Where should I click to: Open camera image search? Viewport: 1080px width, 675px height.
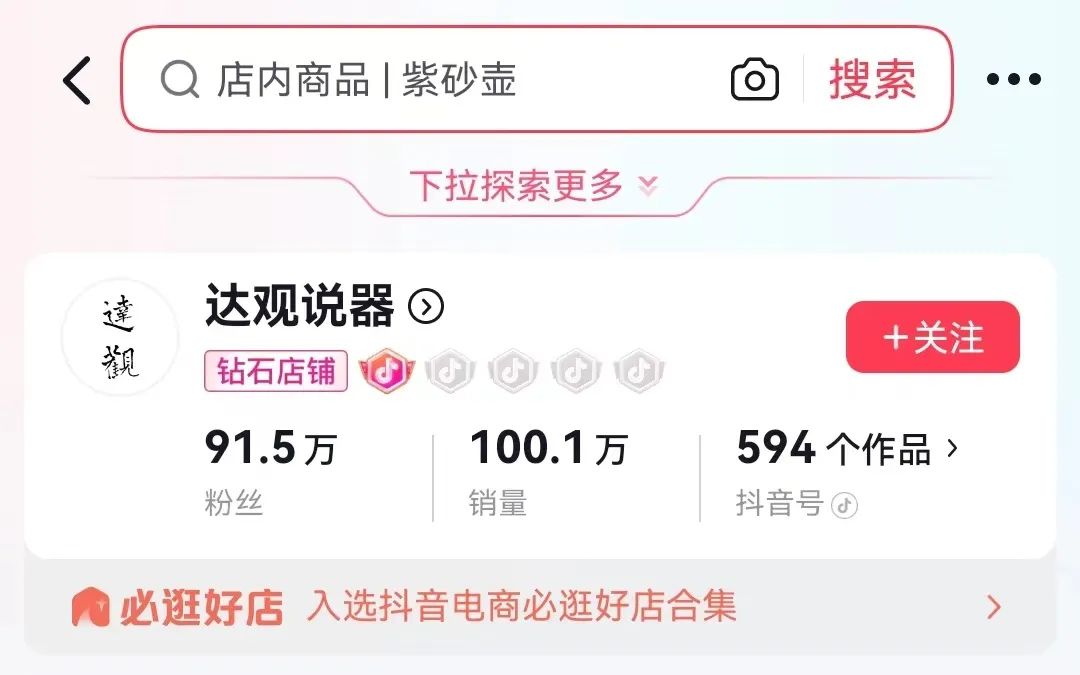coord(755,80)
